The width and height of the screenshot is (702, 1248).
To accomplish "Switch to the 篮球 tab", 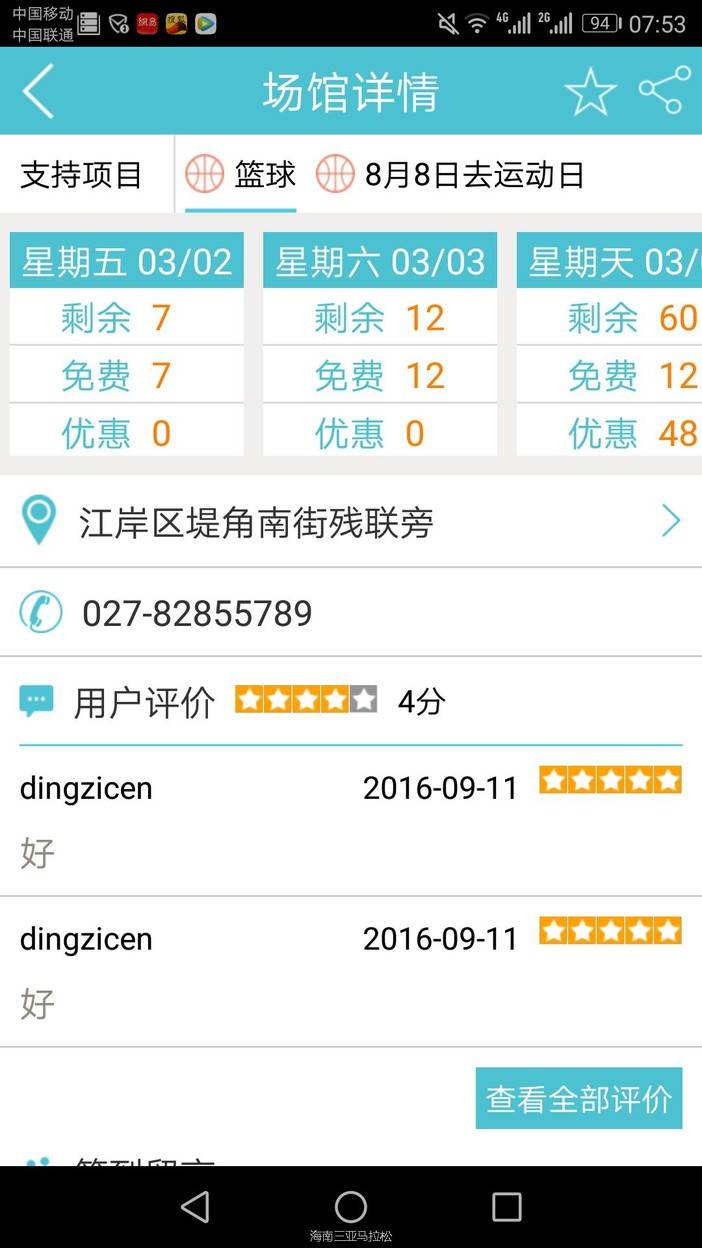I will point(241,175).
